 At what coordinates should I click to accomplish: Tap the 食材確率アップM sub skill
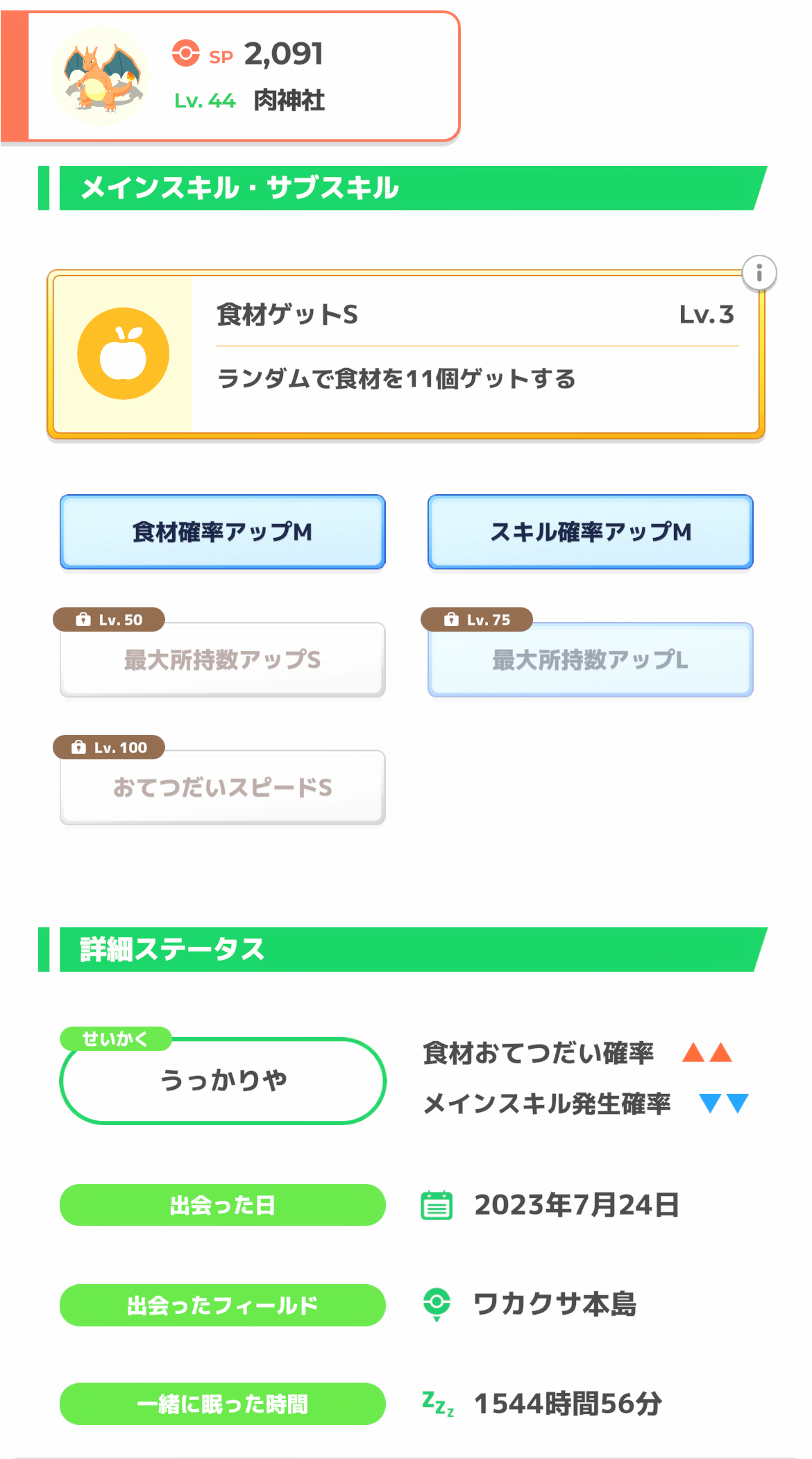[x=222, y=532]
